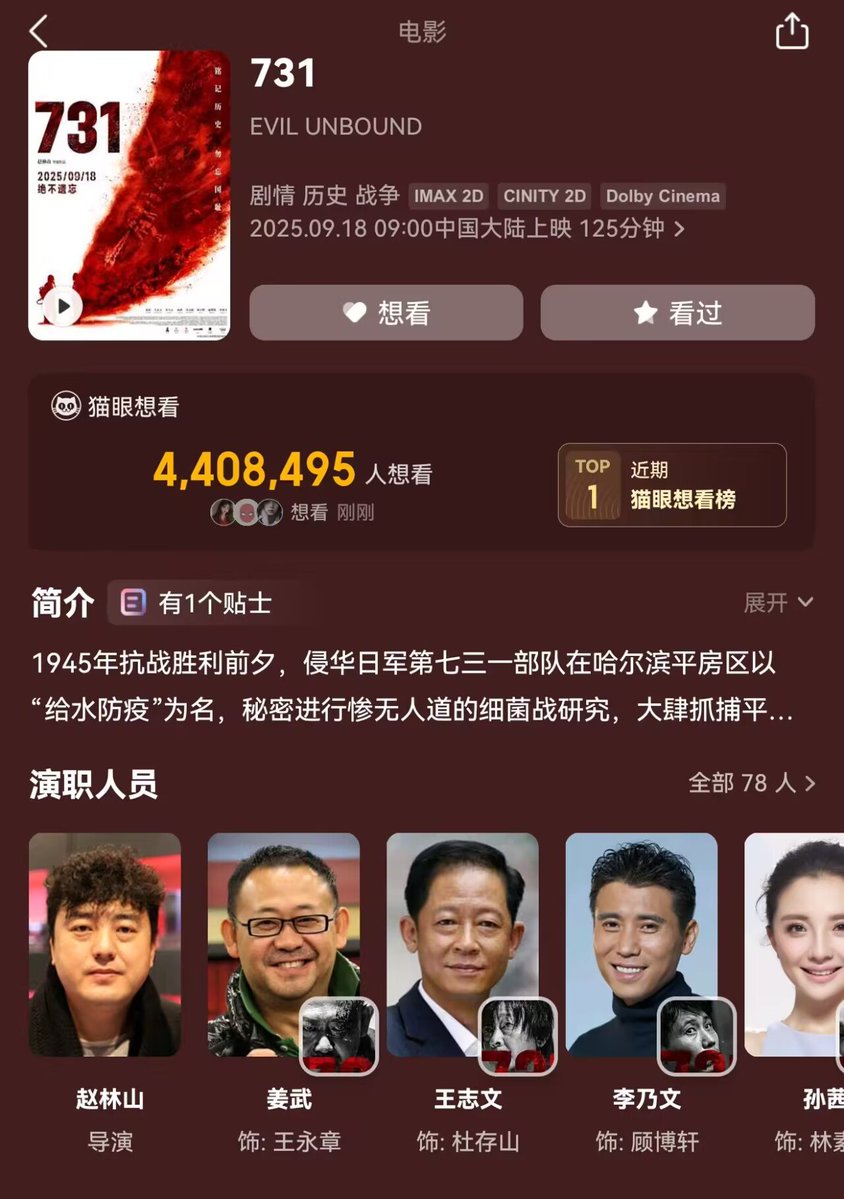View all 78 cast and crew
844x1199 pixels.
tap(752, 783)
